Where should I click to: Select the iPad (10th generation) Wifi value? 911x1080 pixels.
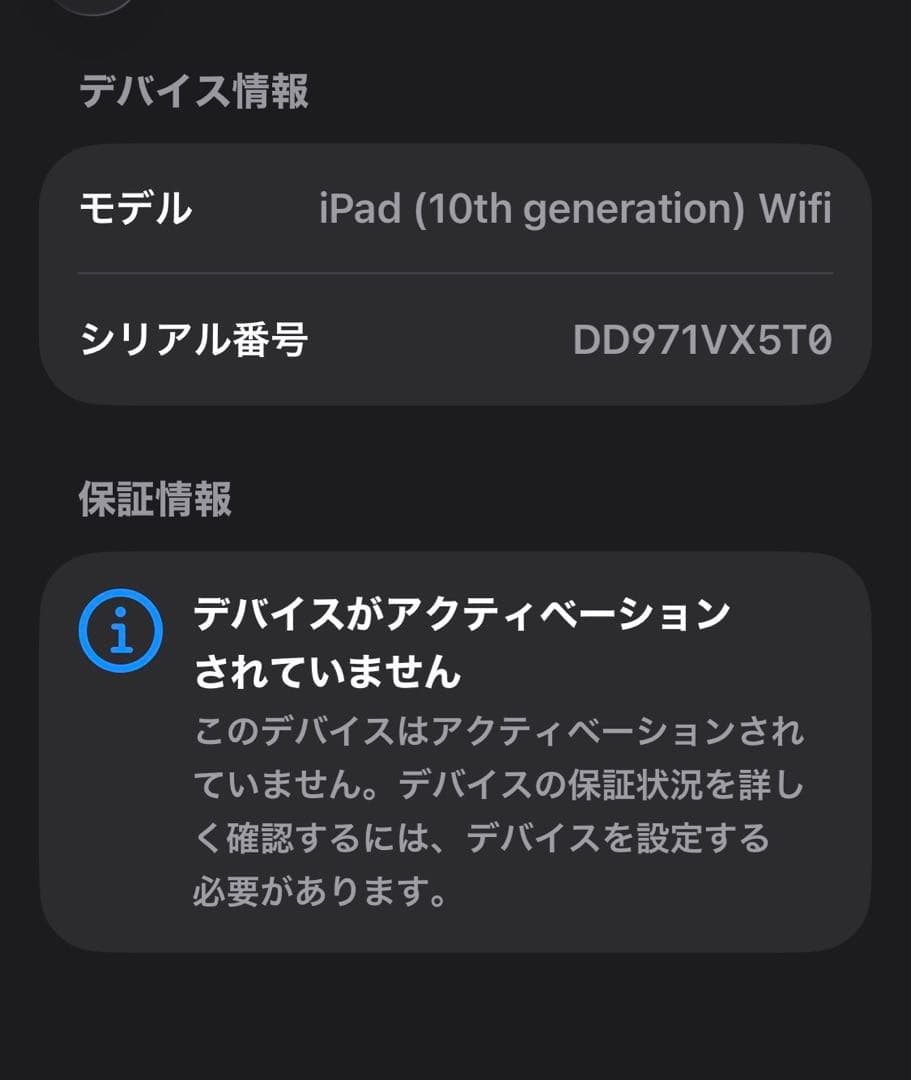578,210
